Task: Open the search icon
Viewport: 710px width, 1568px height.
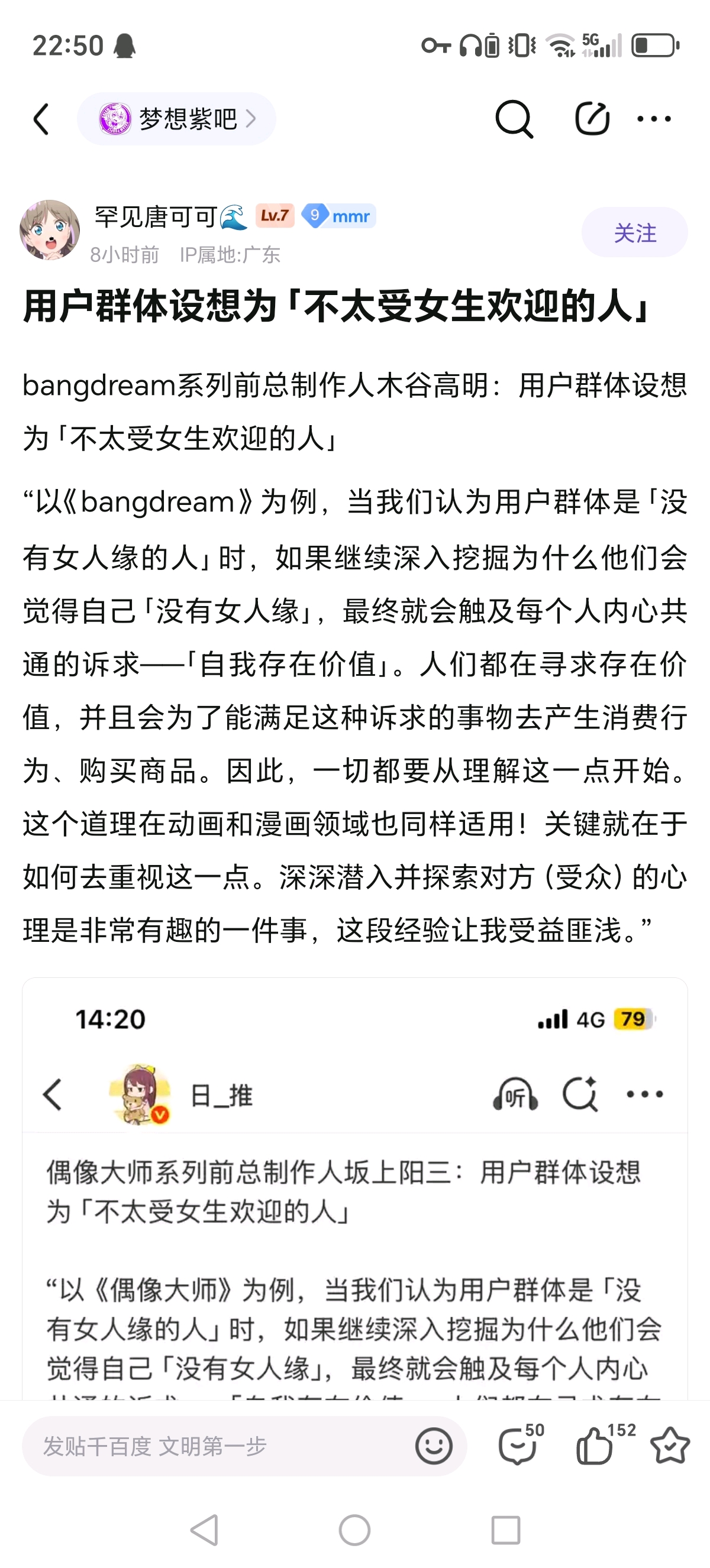Action: pos(514,119)
